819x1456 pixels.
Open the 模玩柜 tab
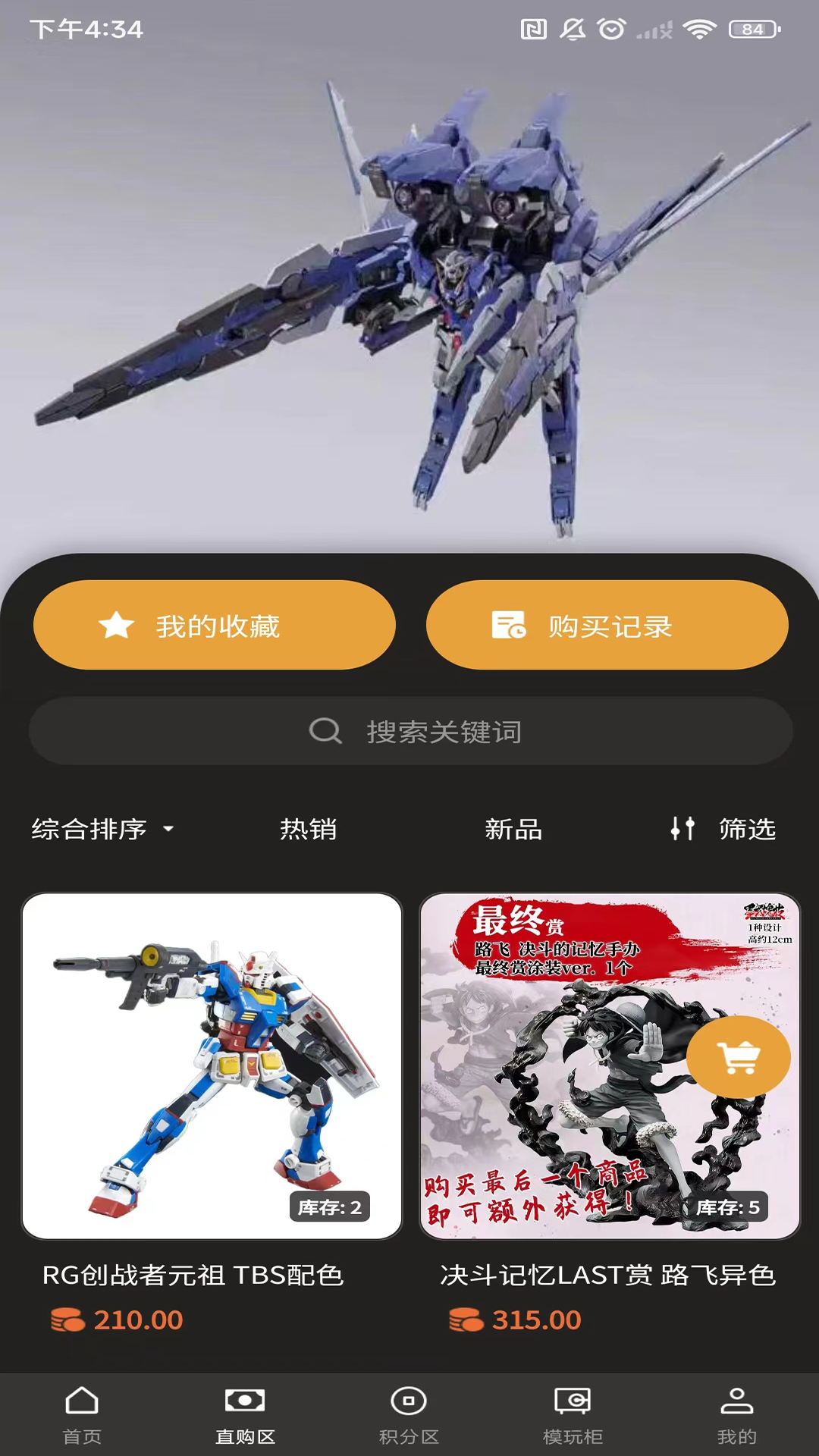(x=573, y=1415)
